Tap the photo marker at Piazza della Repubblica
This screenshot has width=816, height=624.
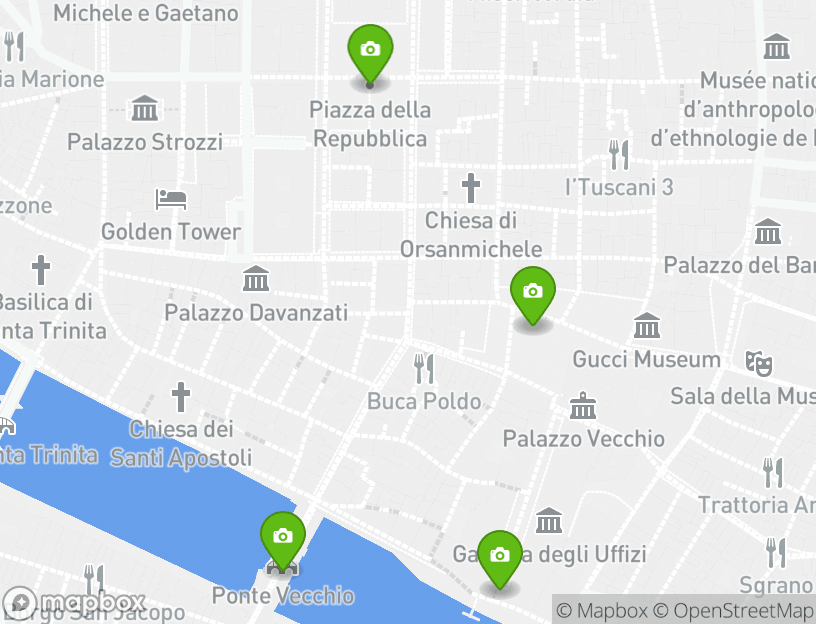click(370, 50)
